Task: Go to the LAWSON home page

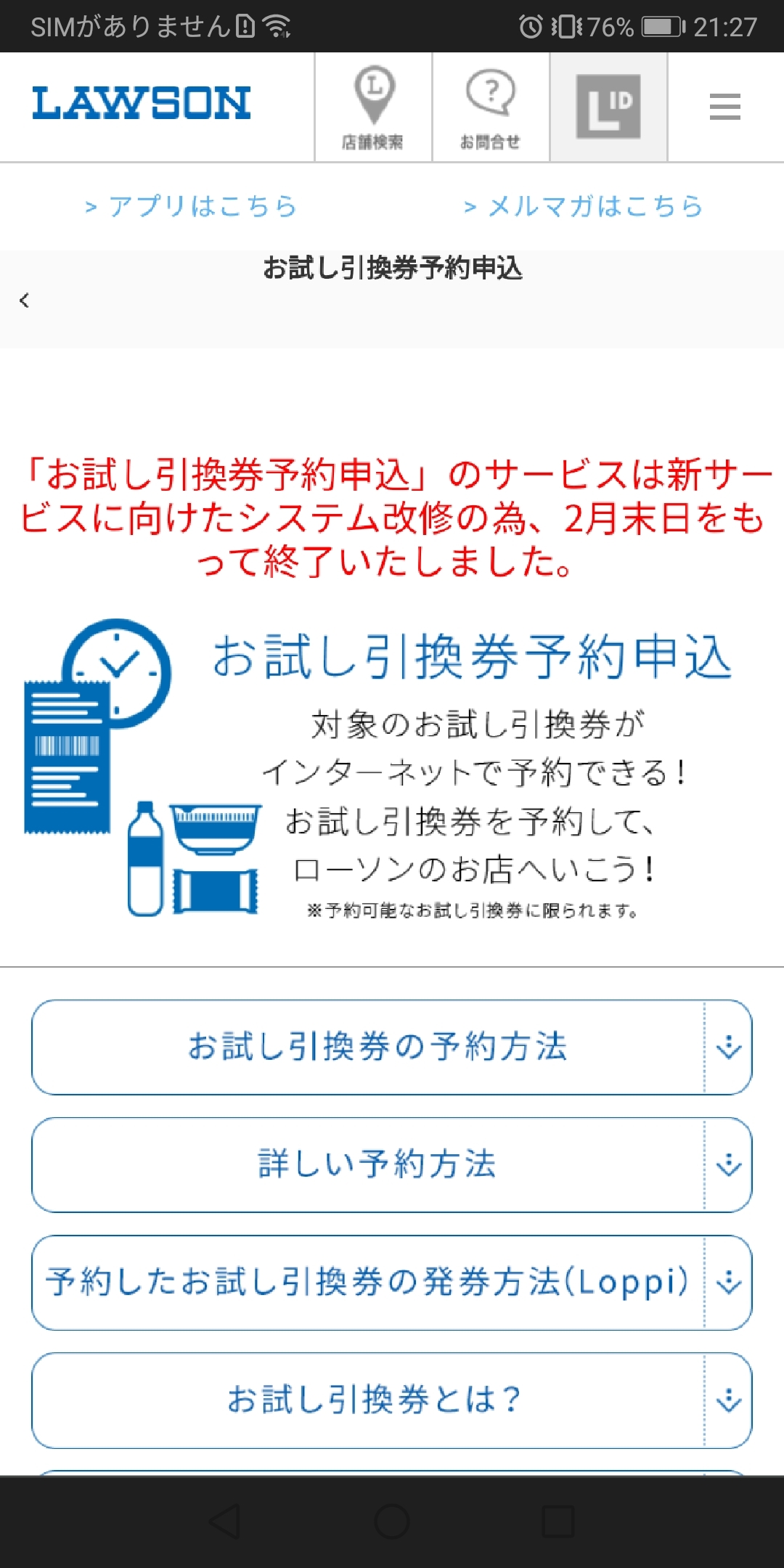Action: (x=142, y=103)
